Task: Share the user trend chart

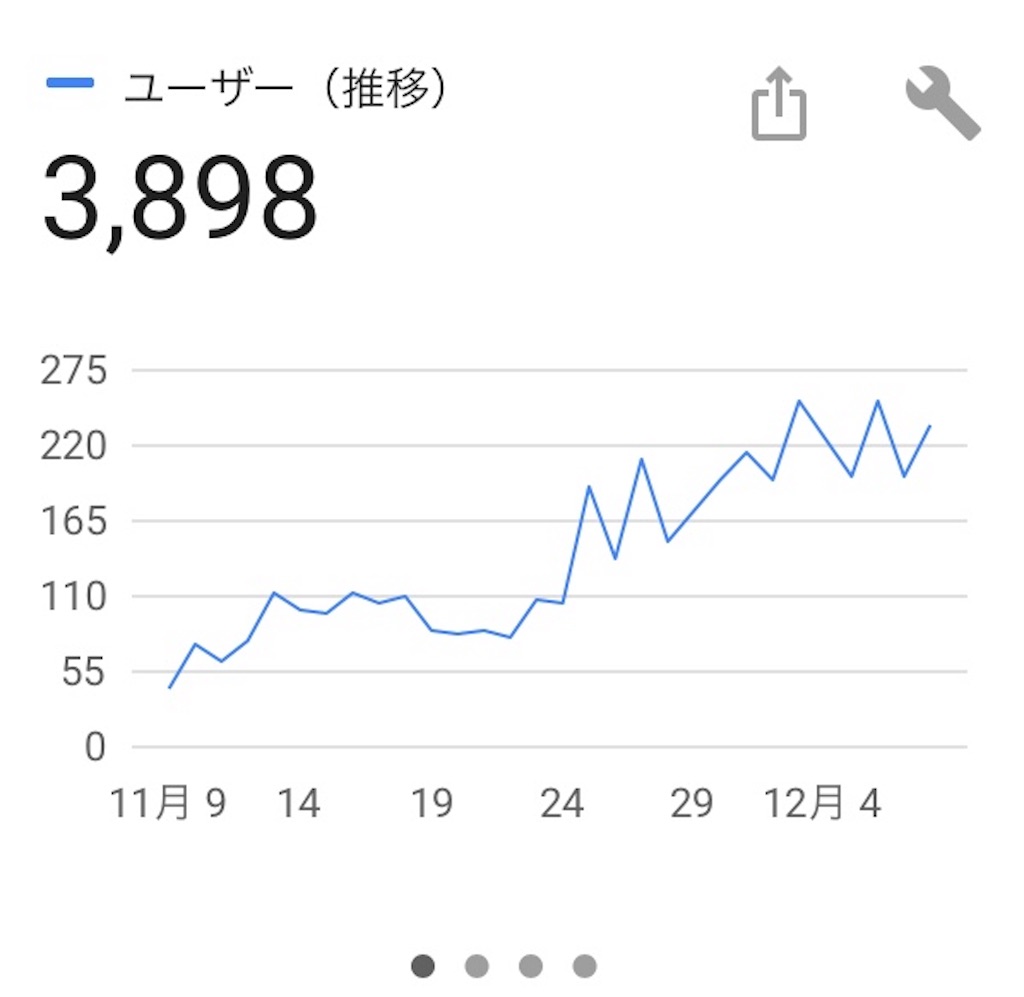Action: (778, 104)
